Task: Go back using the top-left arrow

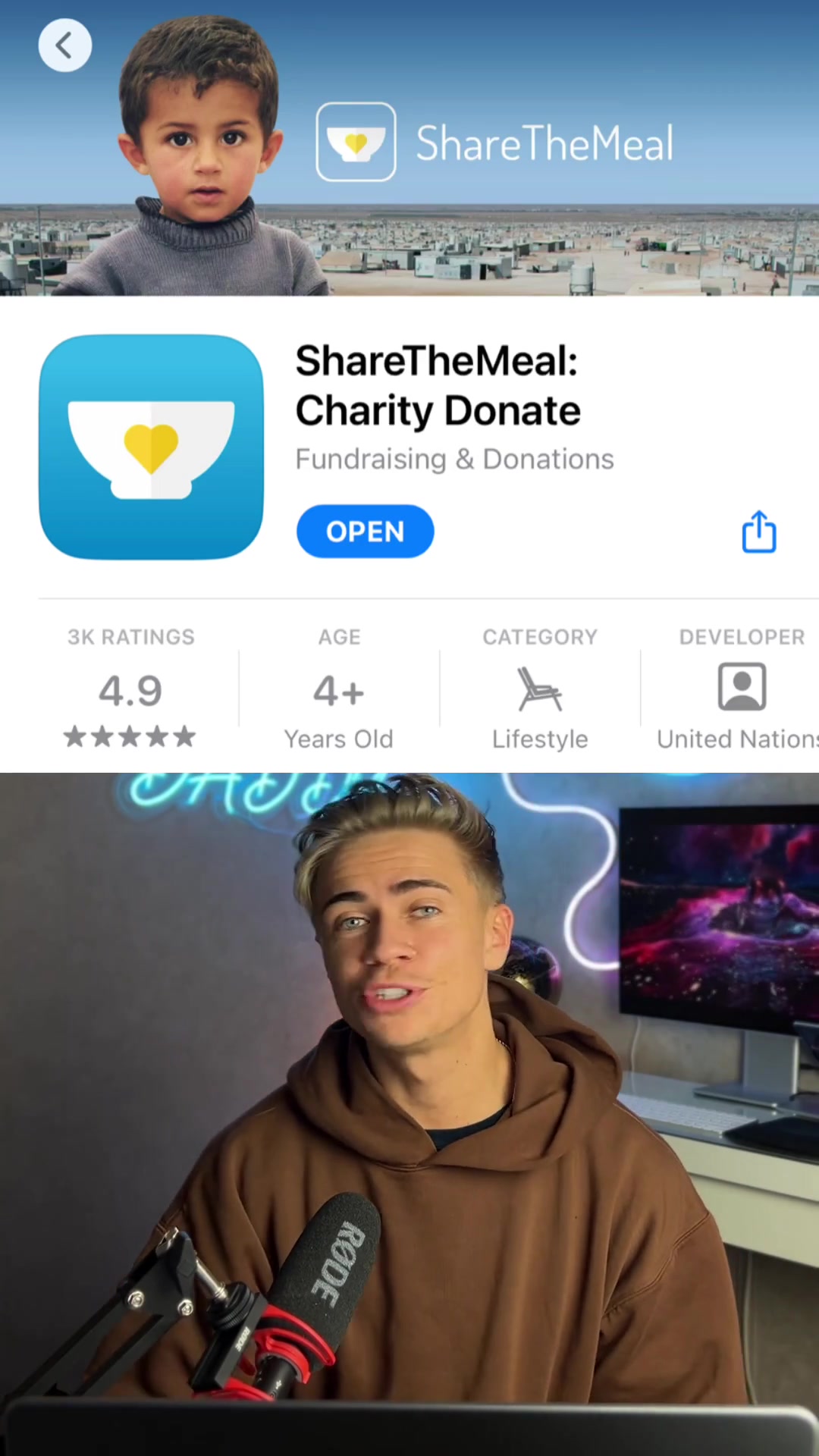Action: tap(65, 45)
